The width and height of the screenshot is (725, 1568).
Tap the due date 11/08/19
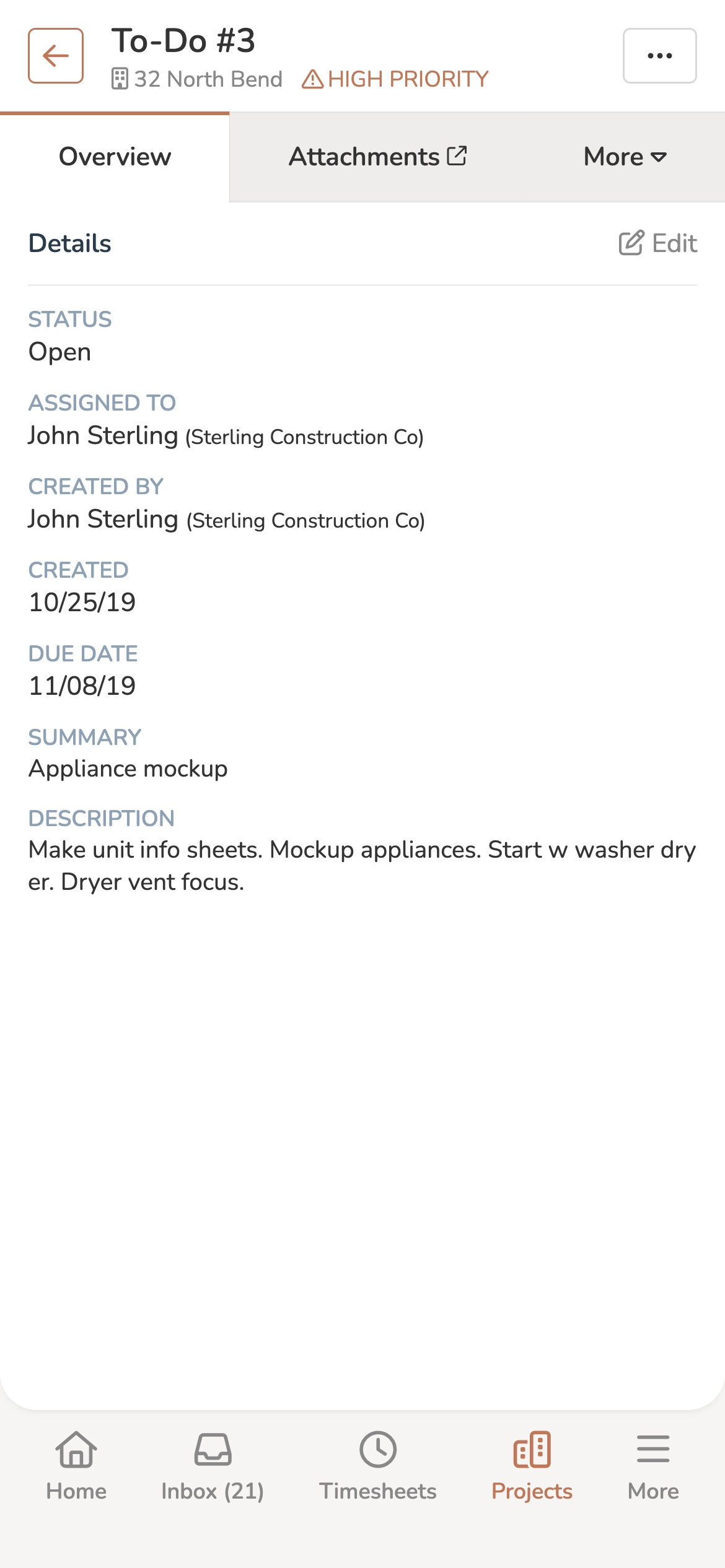(x=83, y=685)
